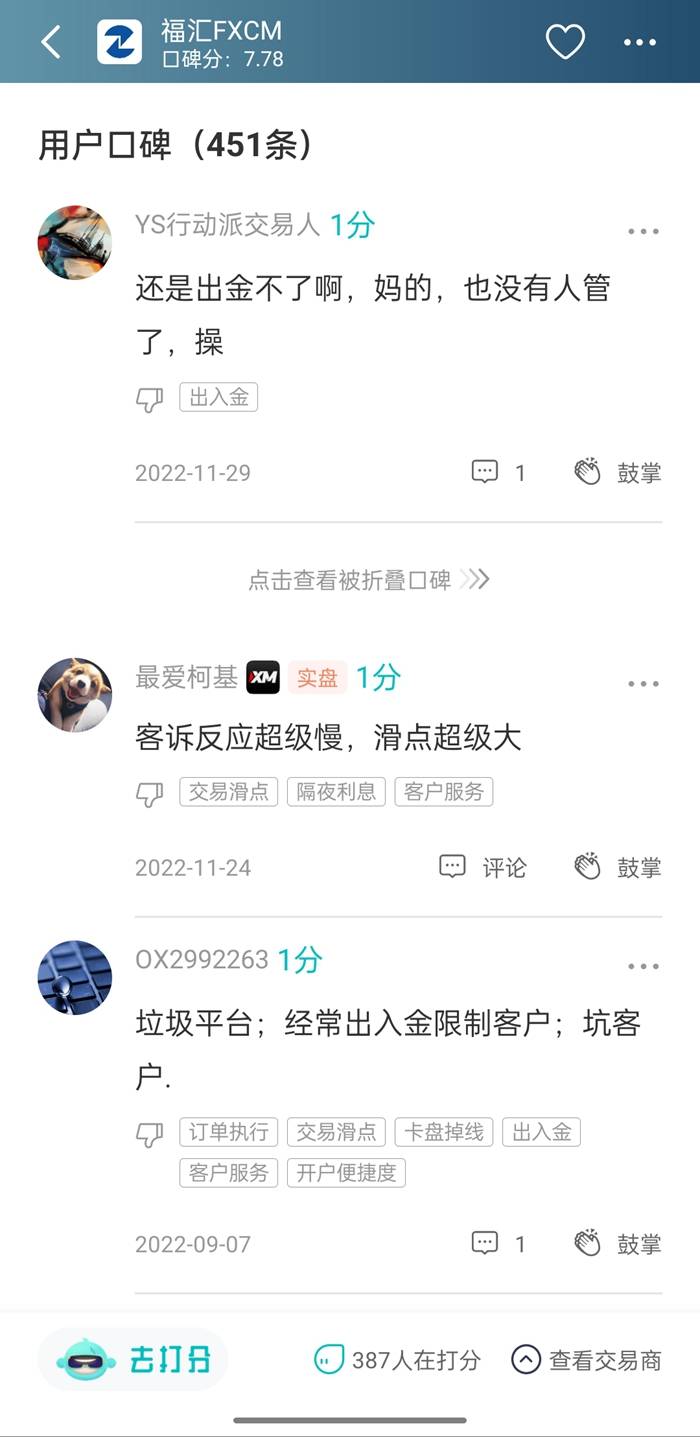The image size is (700, 1437).
Task: Favorite FXCM with the heart icon
Action: click(x=564, y=42)
